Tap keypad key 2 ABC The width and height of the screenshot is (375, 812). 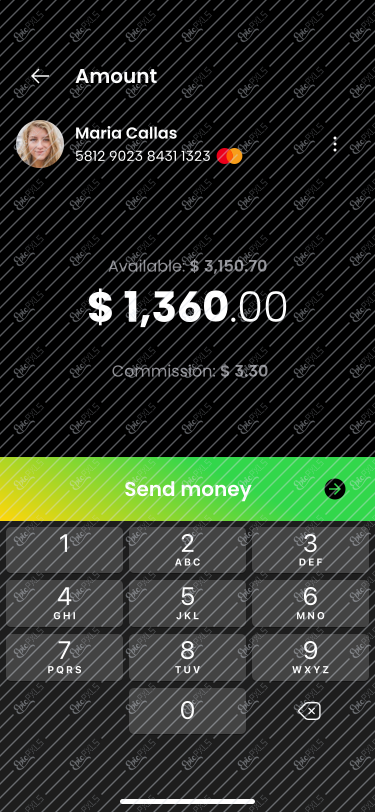pyautogui.click(x=188, y=550)
